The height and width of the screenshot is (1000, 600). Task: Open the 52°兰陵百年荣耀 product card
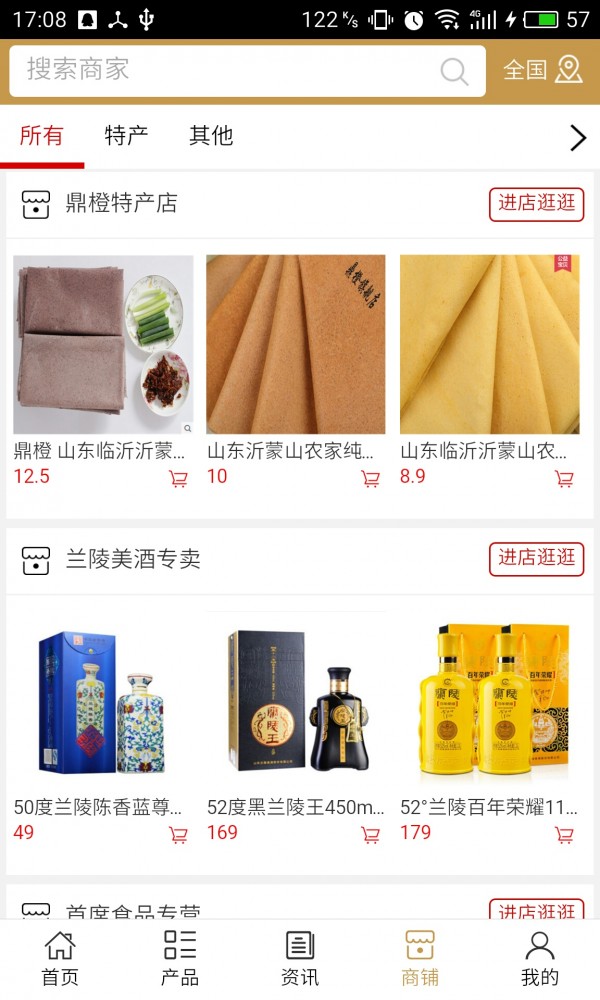click(x=490, y=700)
